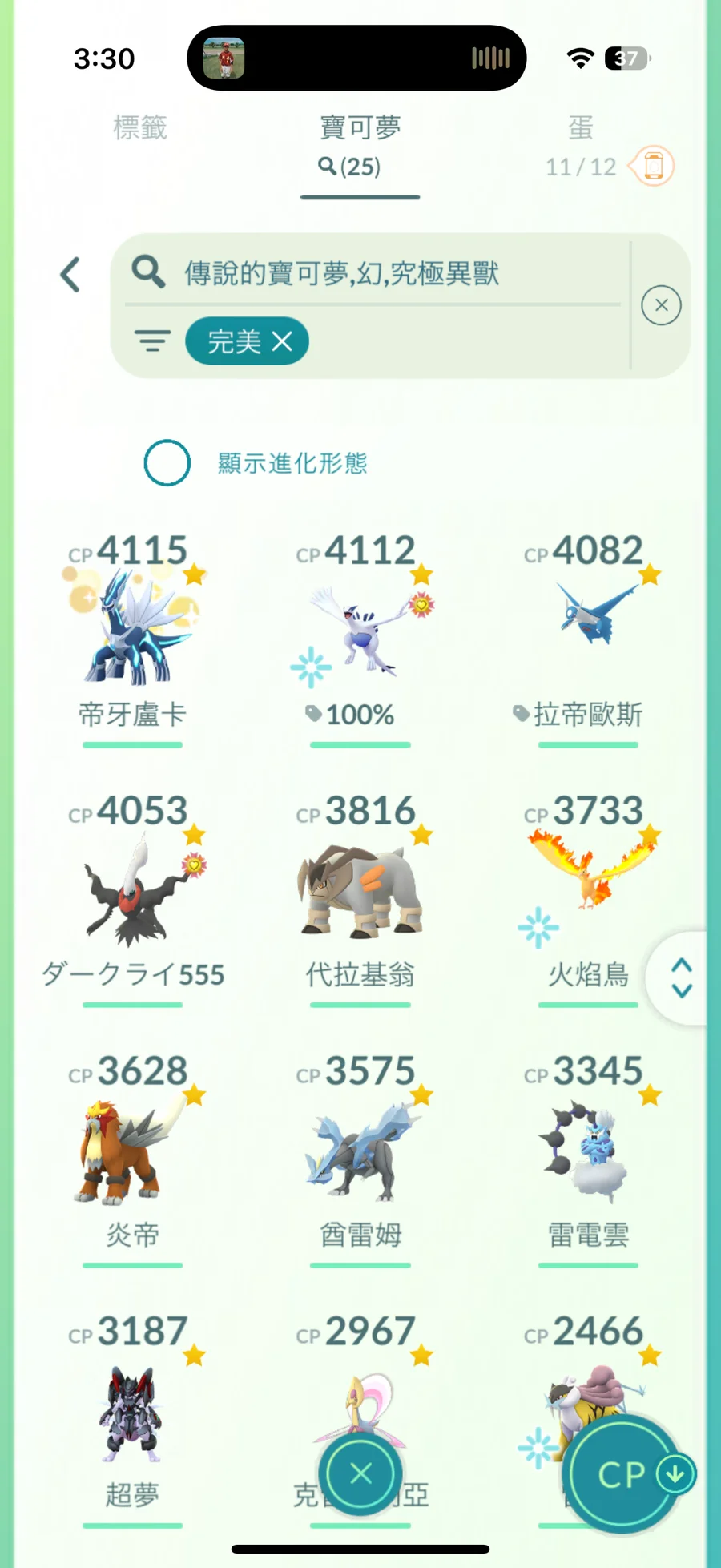Clear the search text with the X

pos(661,305)
